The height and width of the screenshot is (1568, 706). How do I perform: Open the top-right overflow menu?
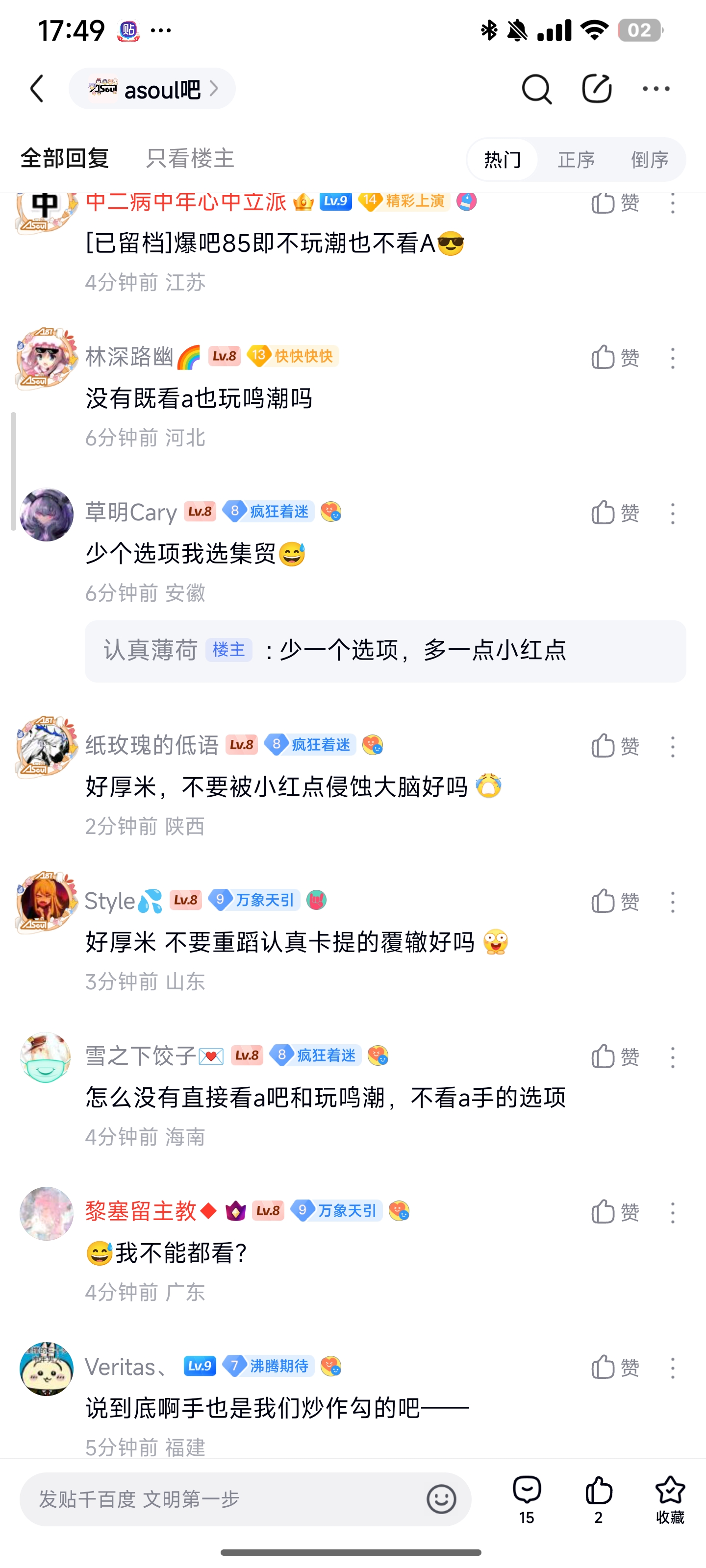656,89
